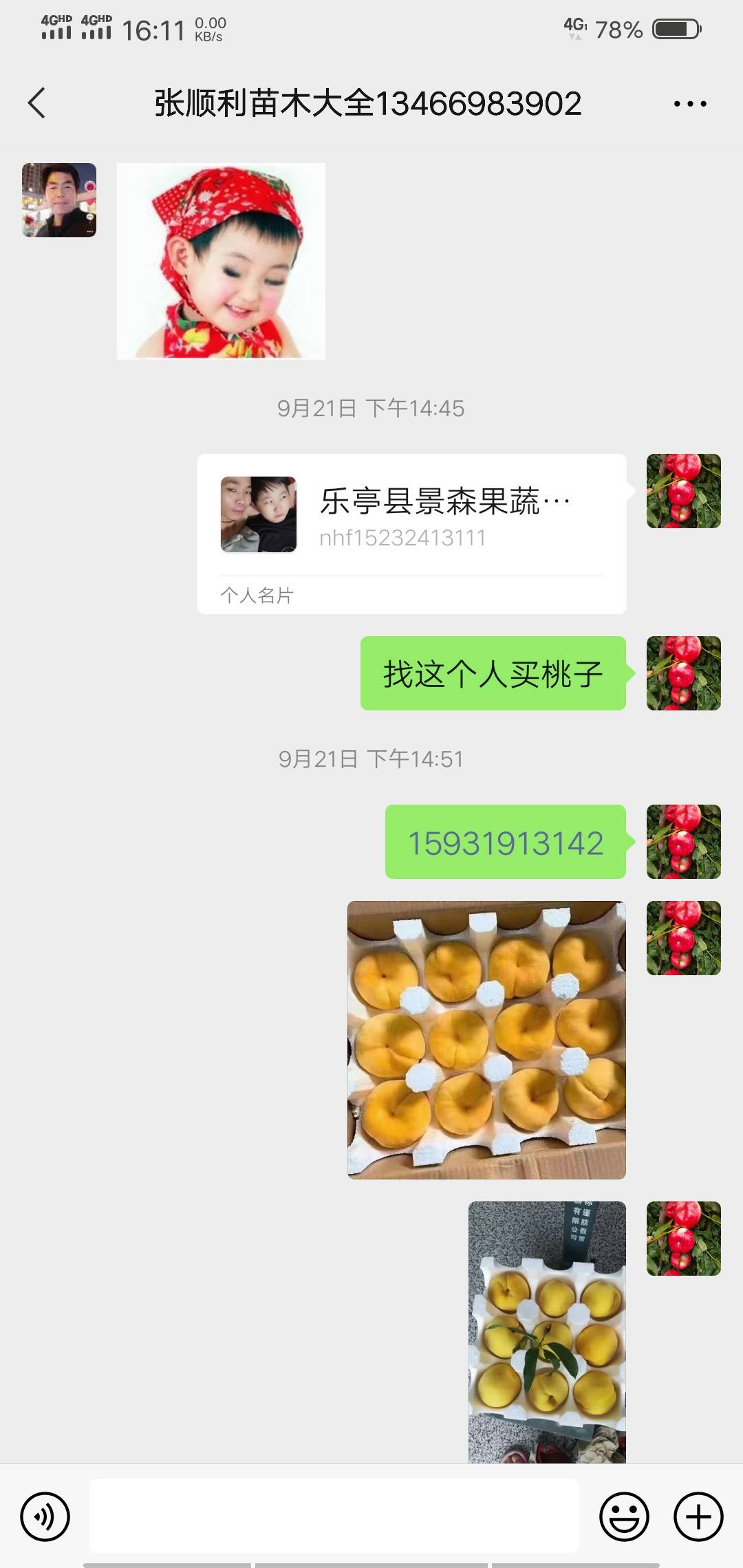The width and height of the screenshot is (743, 1568).
Task: Tap the phone number 15931913142 message
Action: (506, 842)
